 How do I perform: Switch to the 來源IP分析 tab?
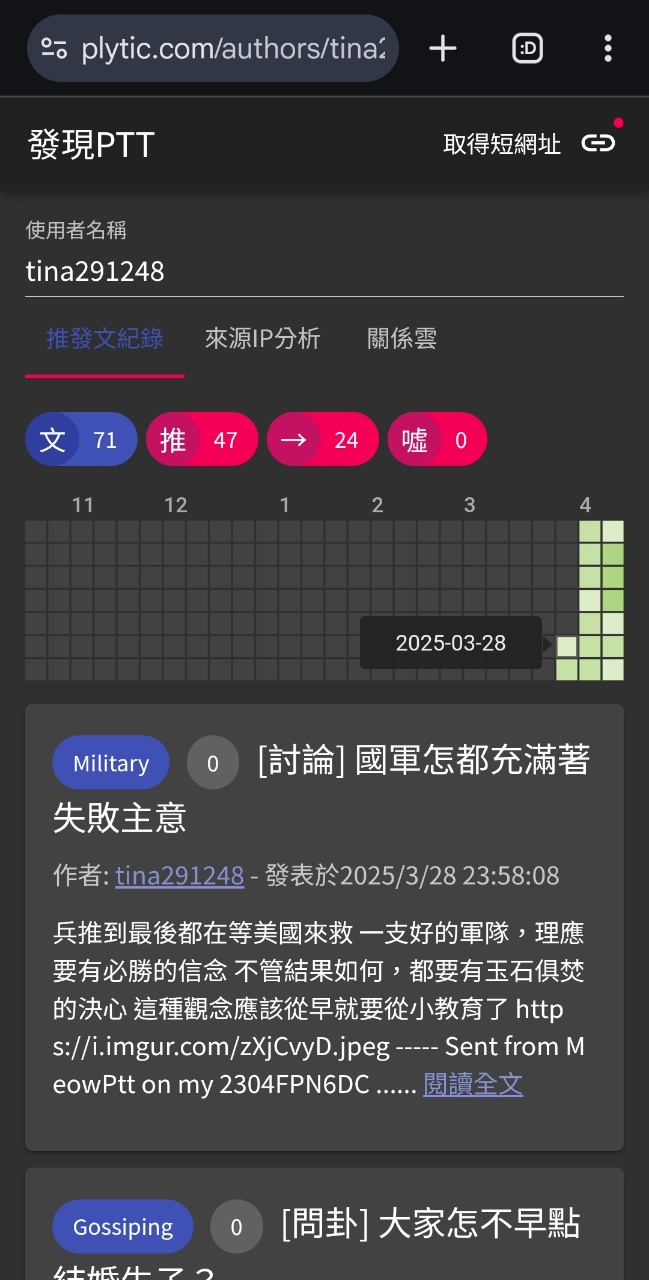tap(262, 339)
